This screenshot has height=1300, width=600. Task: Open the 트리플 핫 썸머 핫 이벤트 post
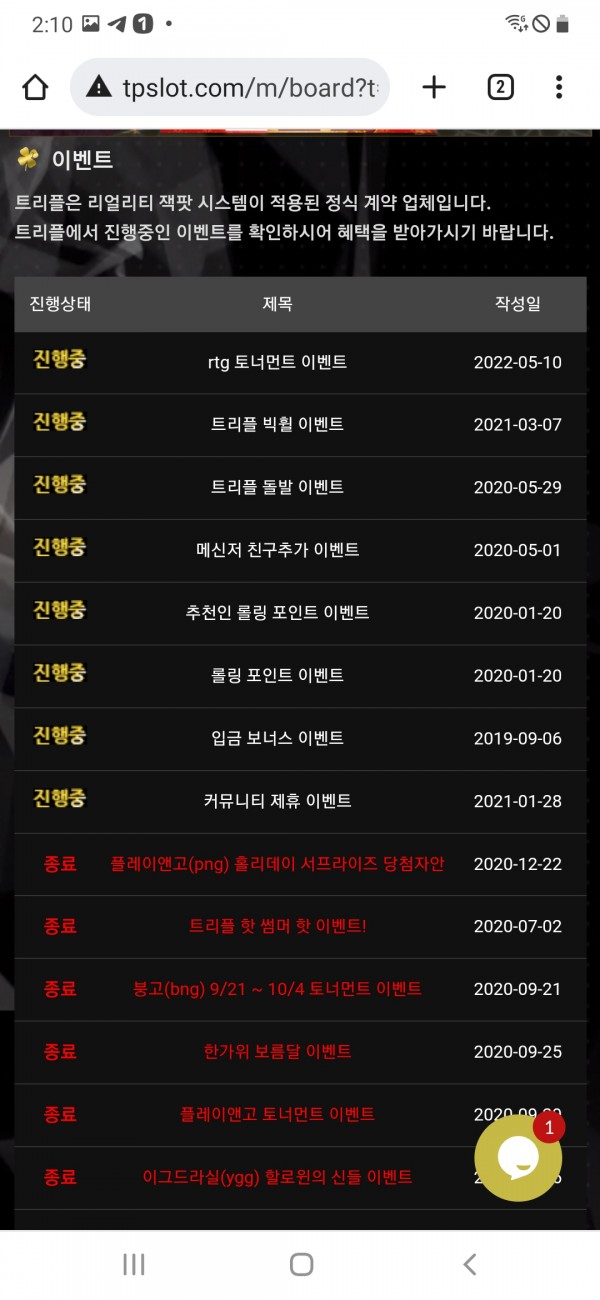(277, 926)
